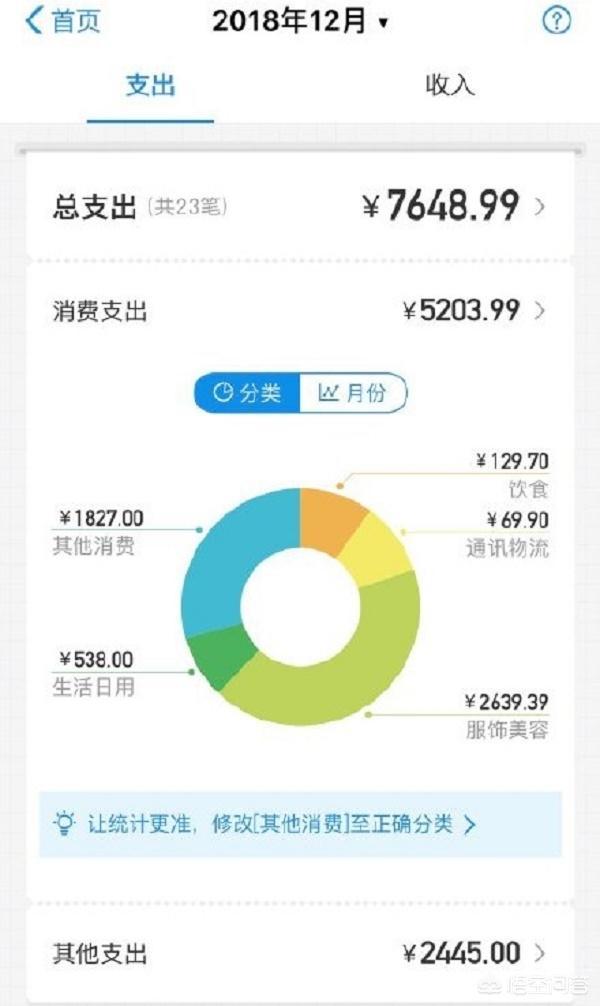Switch to the 收入 tab

450,85
